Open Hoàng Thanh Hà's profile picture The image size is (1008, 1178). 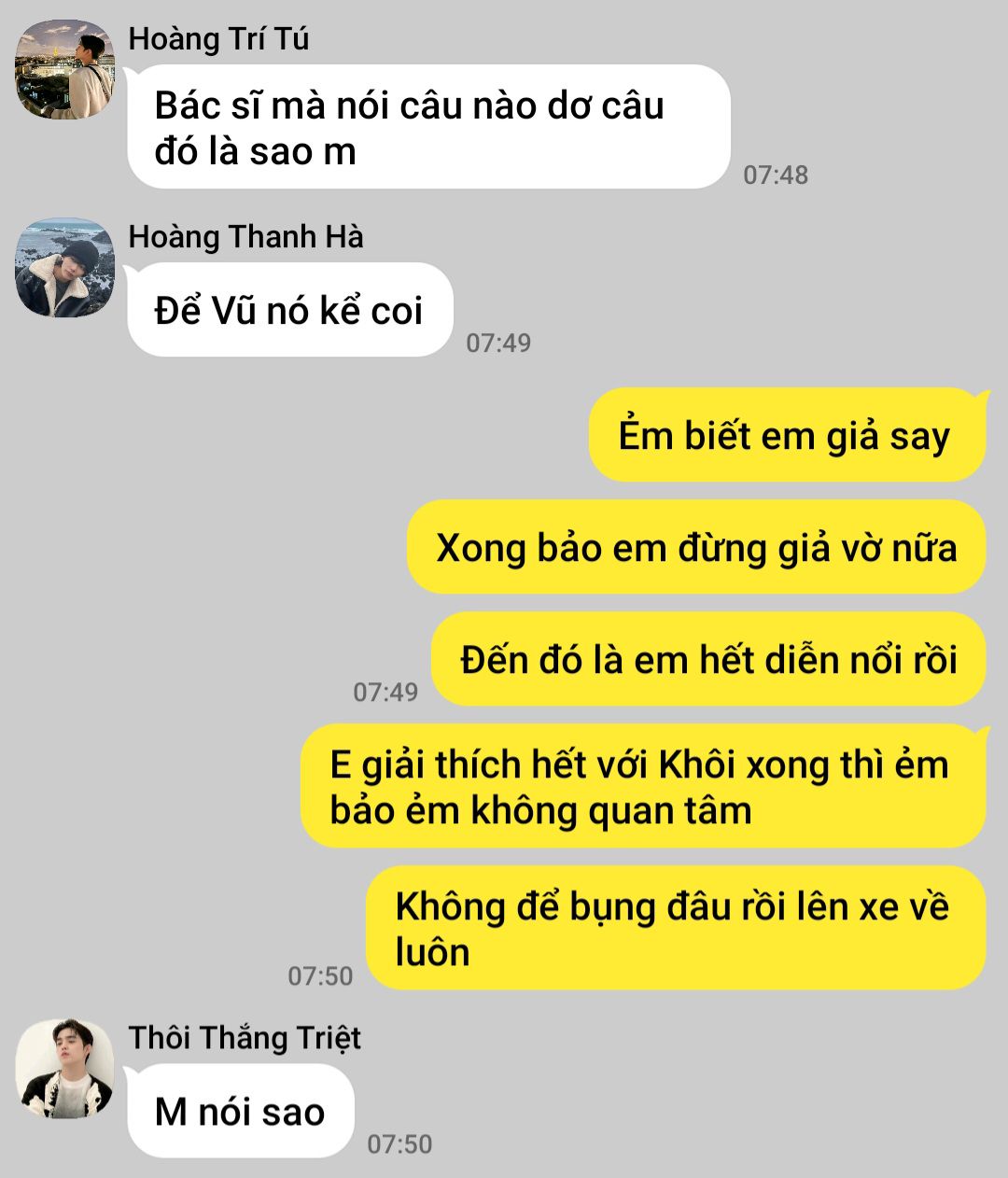(x=65, y=268)
